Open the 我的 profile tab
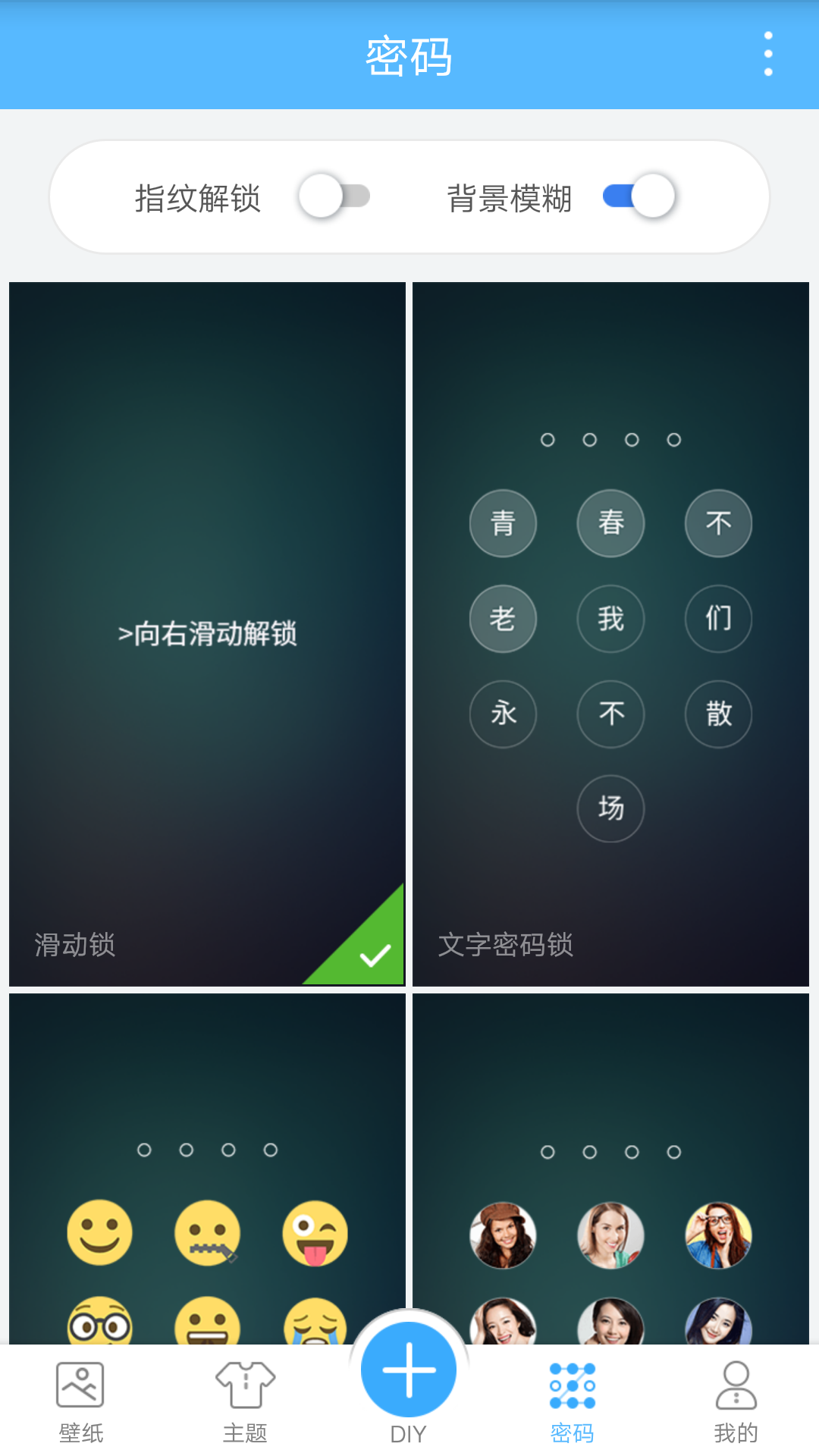 coord(736,1401)
